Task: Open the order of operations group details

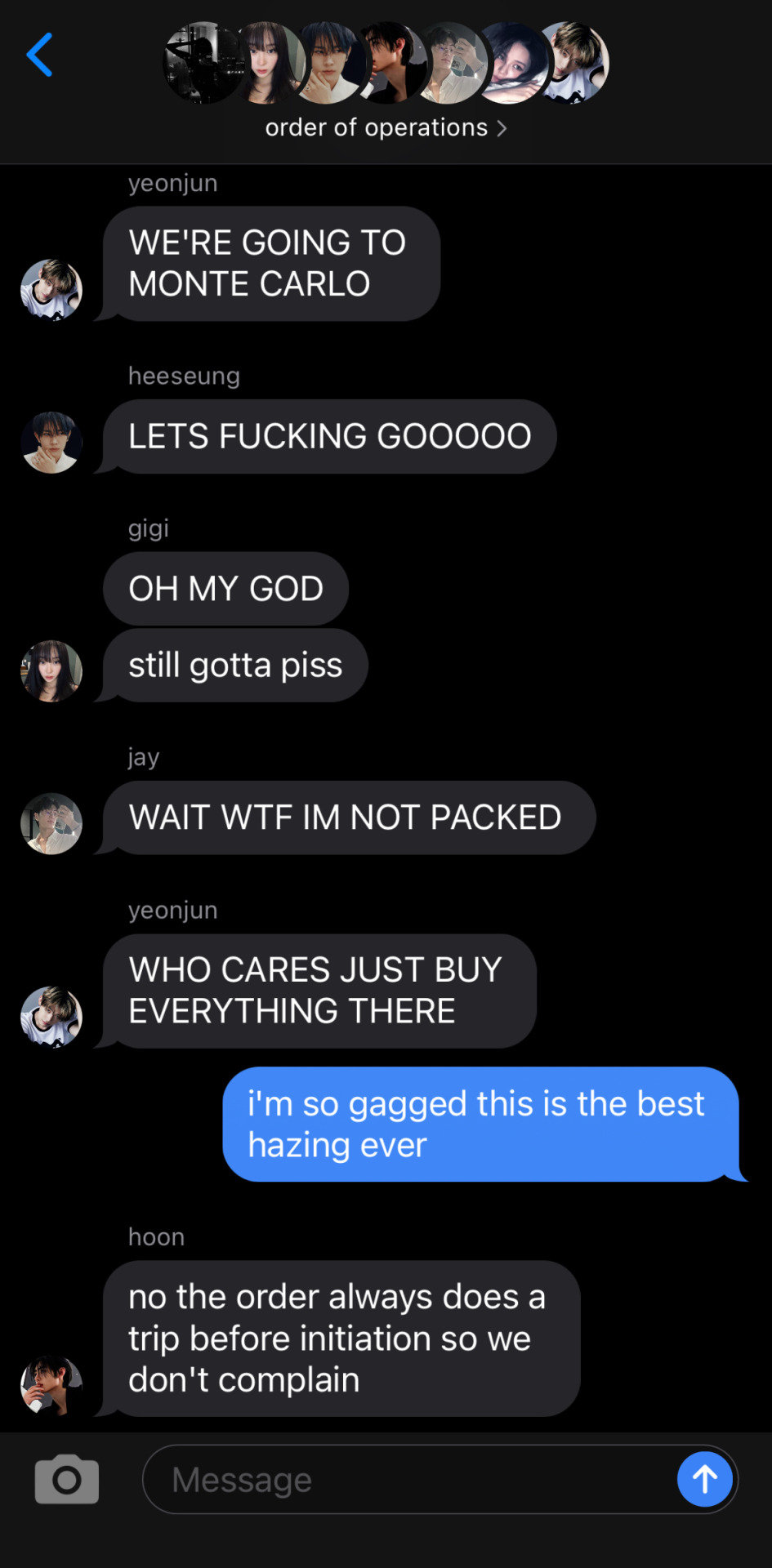Action: point(386,127)
